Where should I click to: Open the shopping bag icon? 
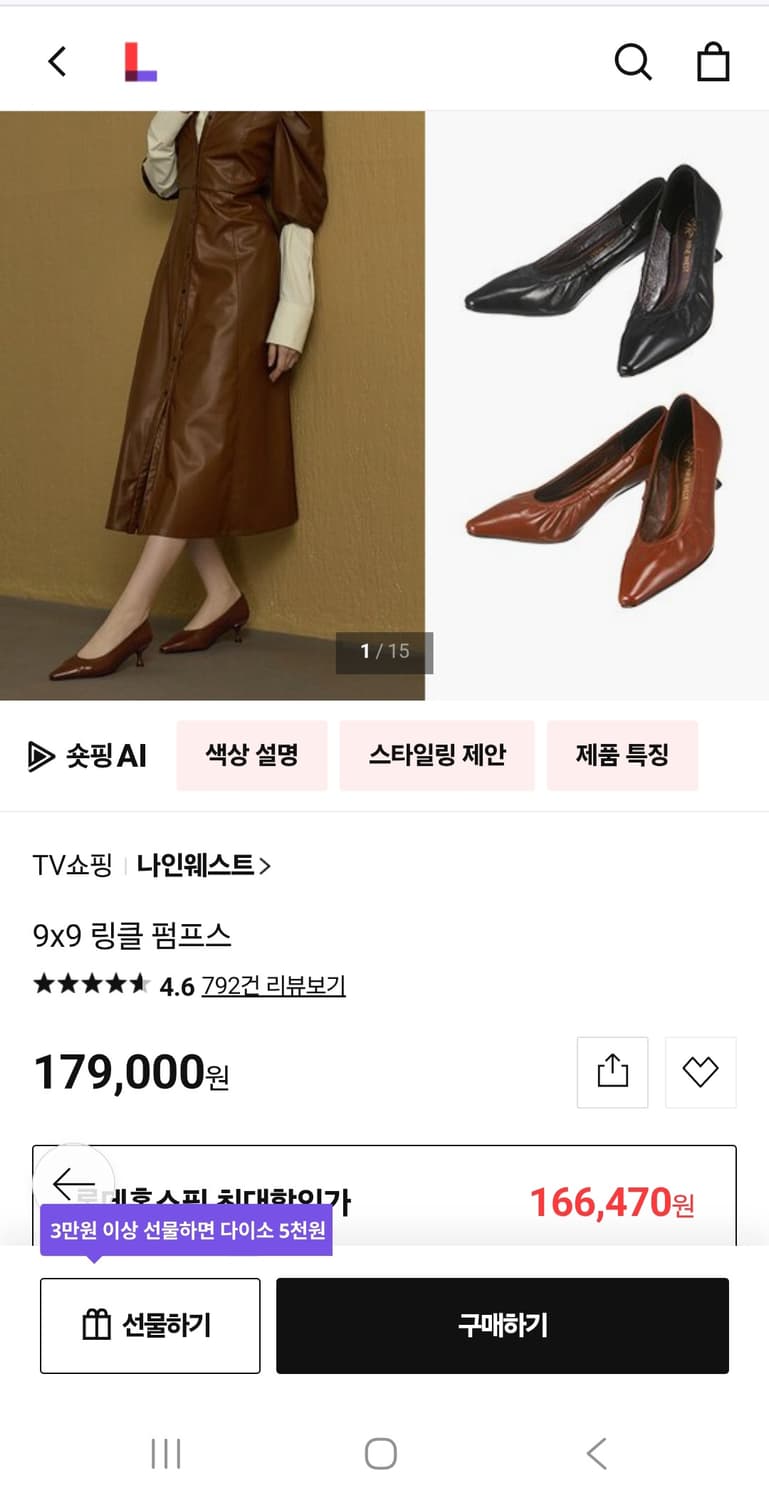[714, 61]
